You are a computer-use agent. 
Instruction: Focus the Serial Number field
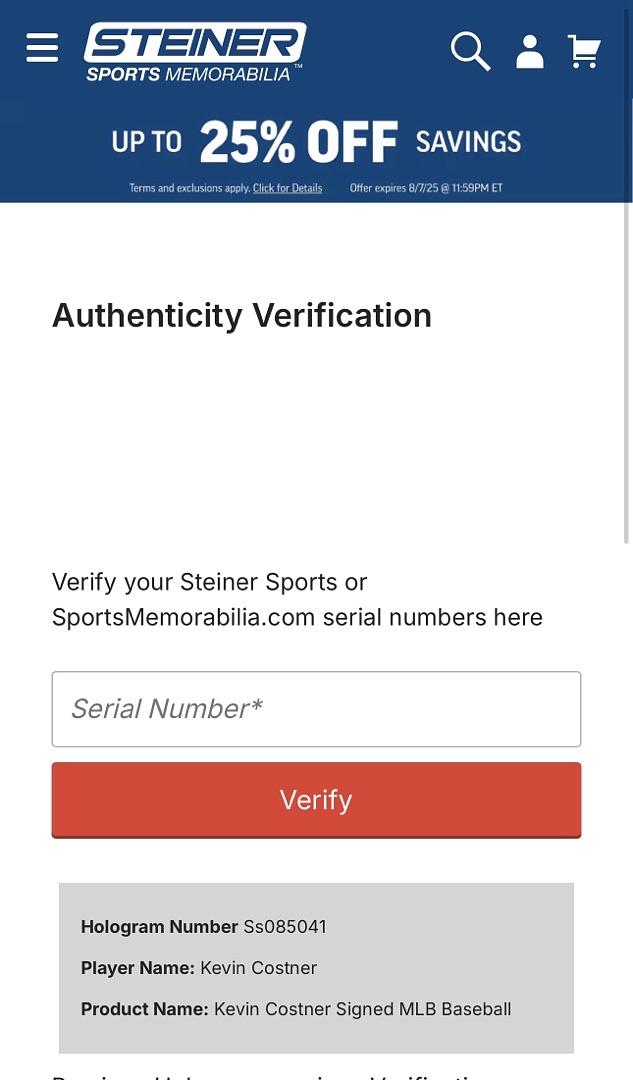316,709
